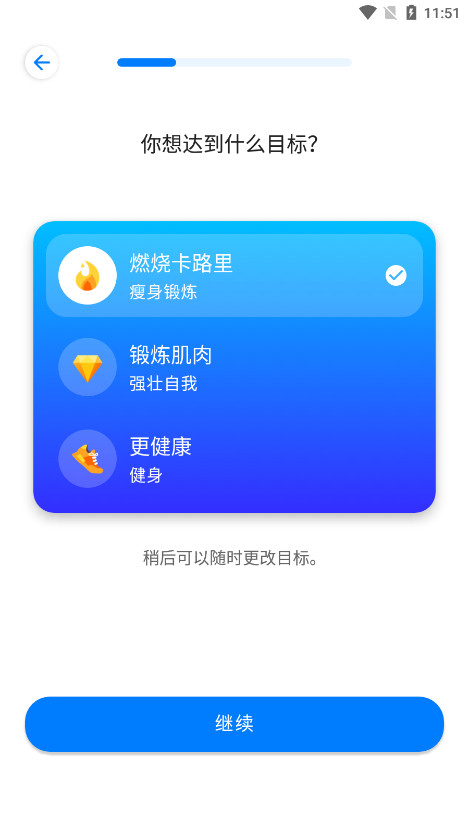Select the 燃烧卡路里 goal option
The height and width of the screenshot is (833, 469).
pyautogui.click(x=234, y=275)
